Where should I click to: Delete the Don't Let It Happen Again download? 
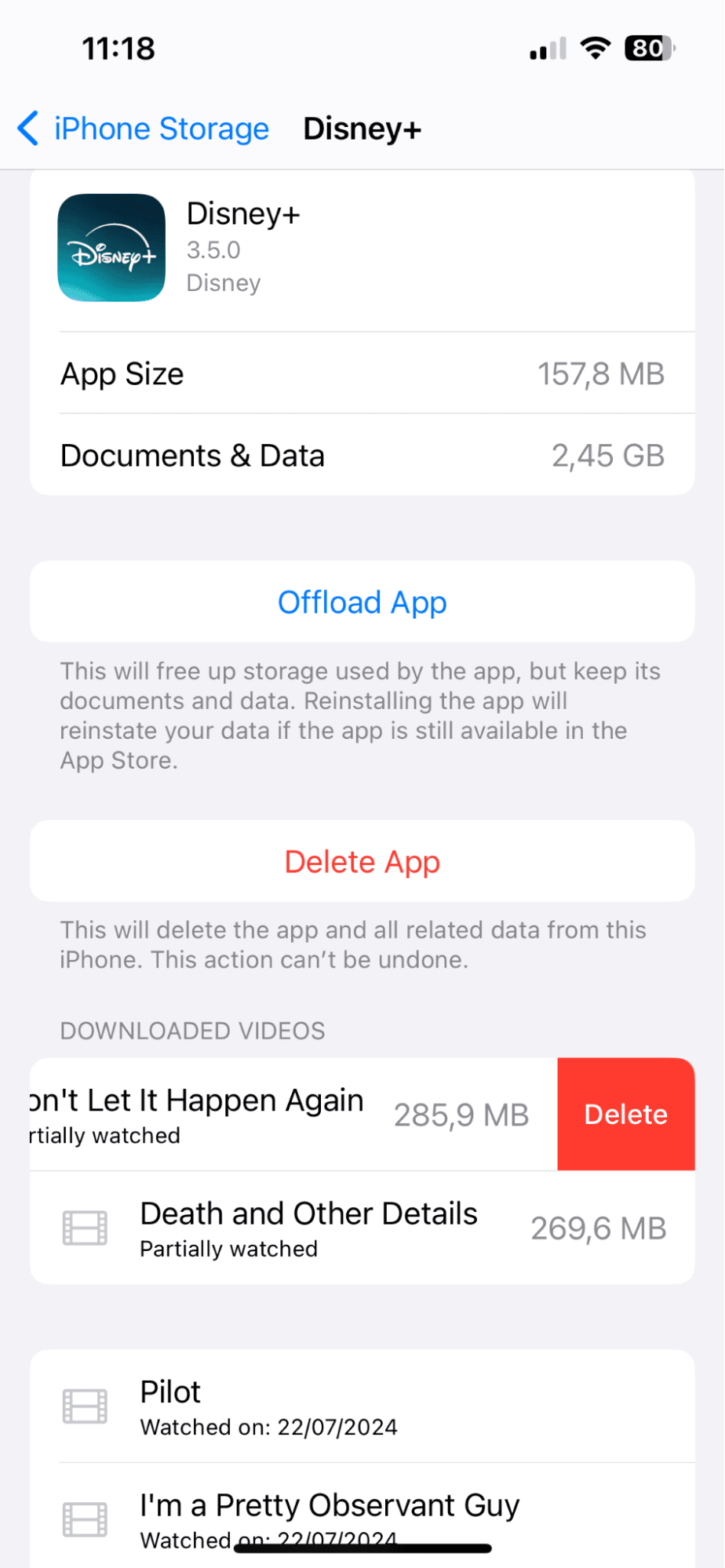(x=625, y=1115)
